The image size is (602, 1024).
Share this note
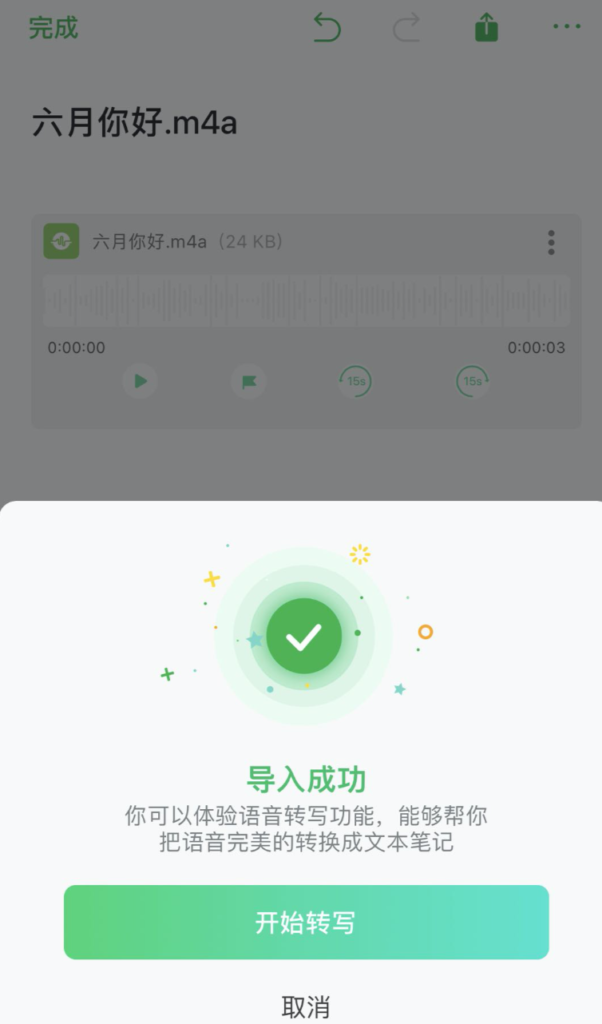coord(486,28)
